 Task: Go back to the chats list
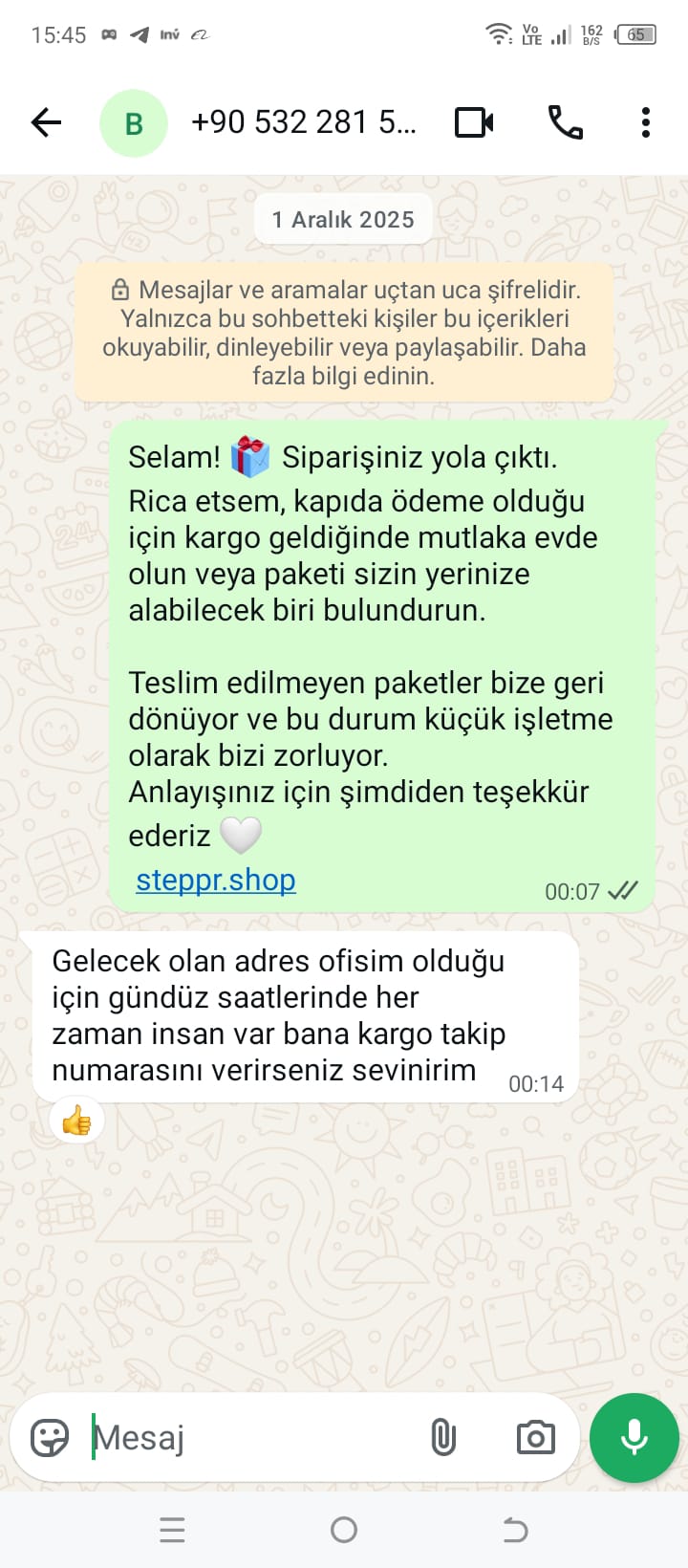point(46,122)
